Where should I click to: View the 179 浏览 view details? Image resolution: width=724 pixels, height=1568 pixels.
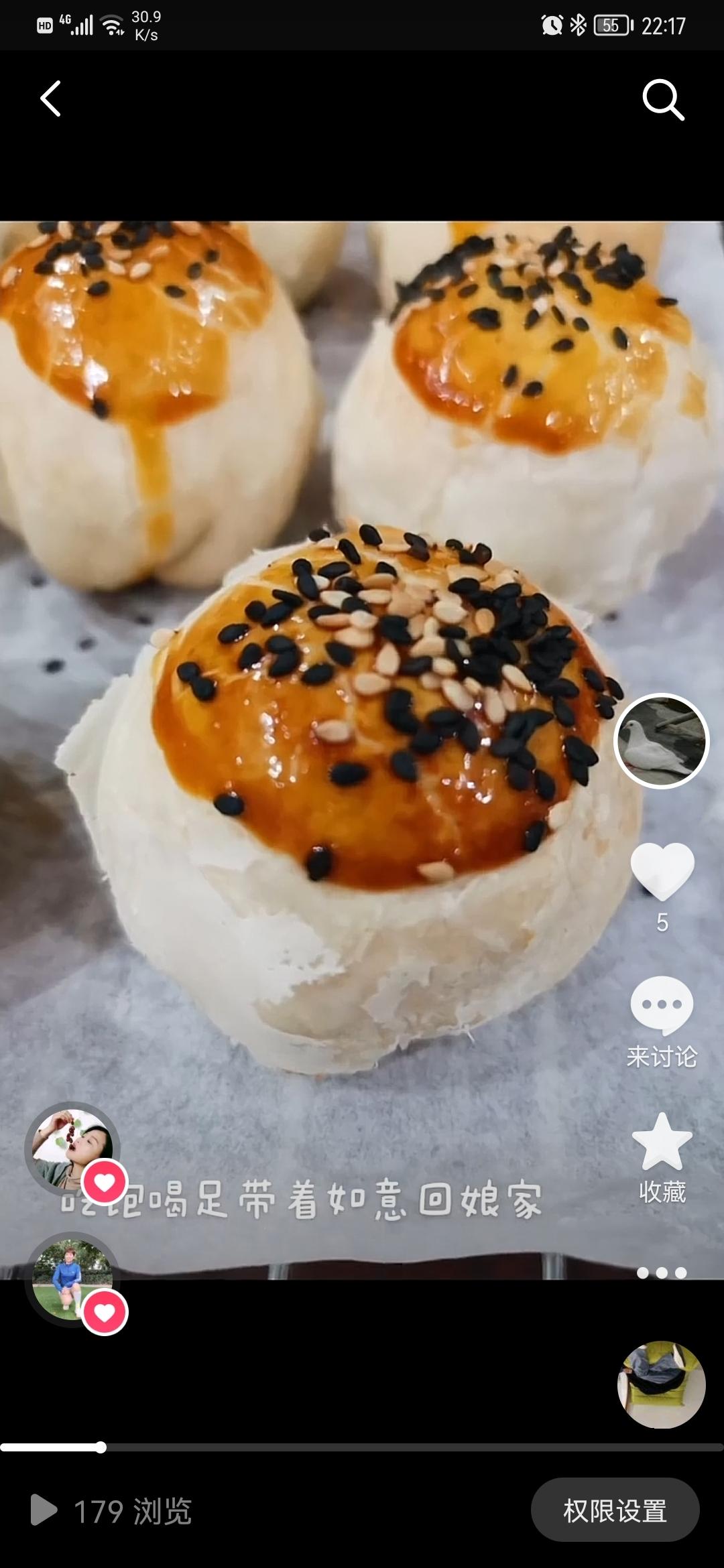pos(113,1511)
